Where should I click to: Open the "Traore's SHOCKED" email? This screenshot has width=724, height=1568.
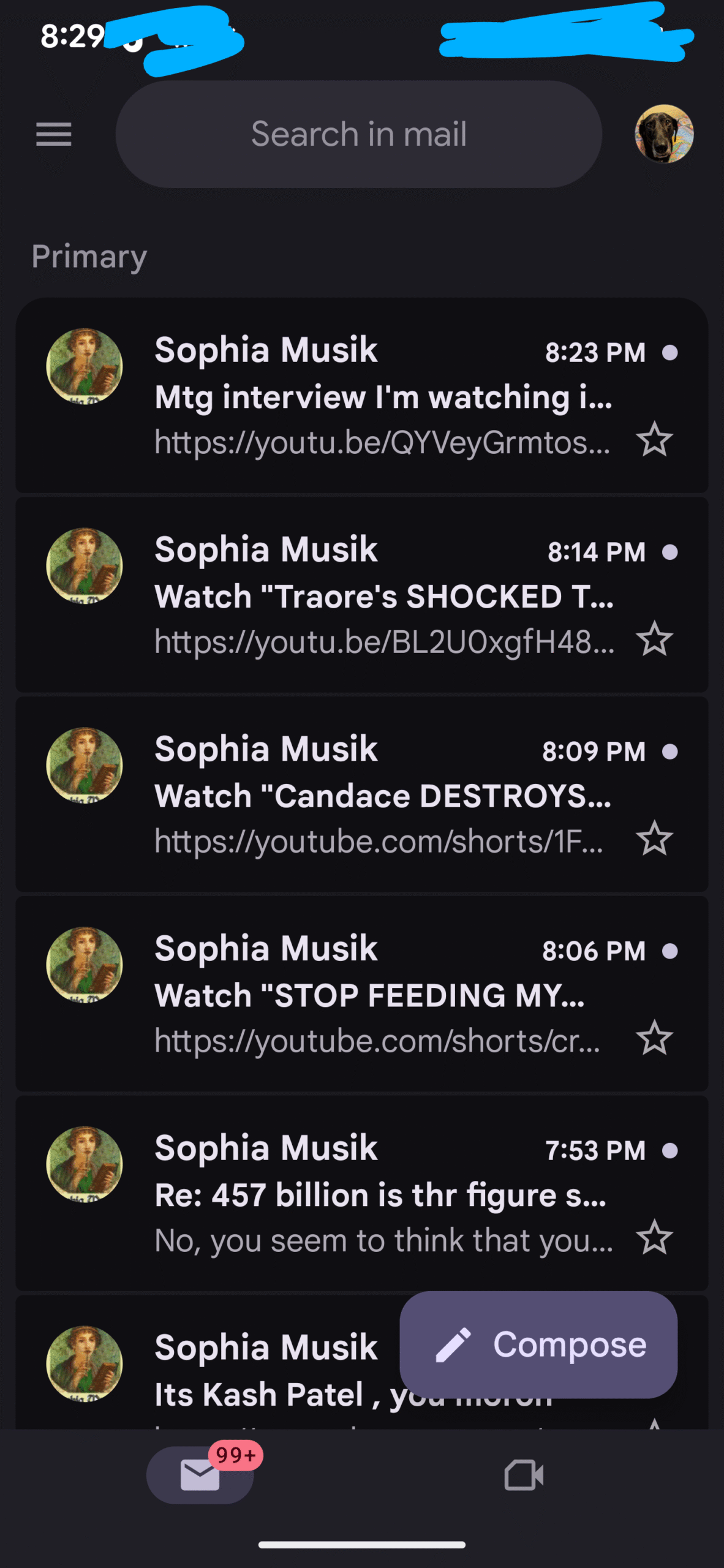(x=383, y=597)
